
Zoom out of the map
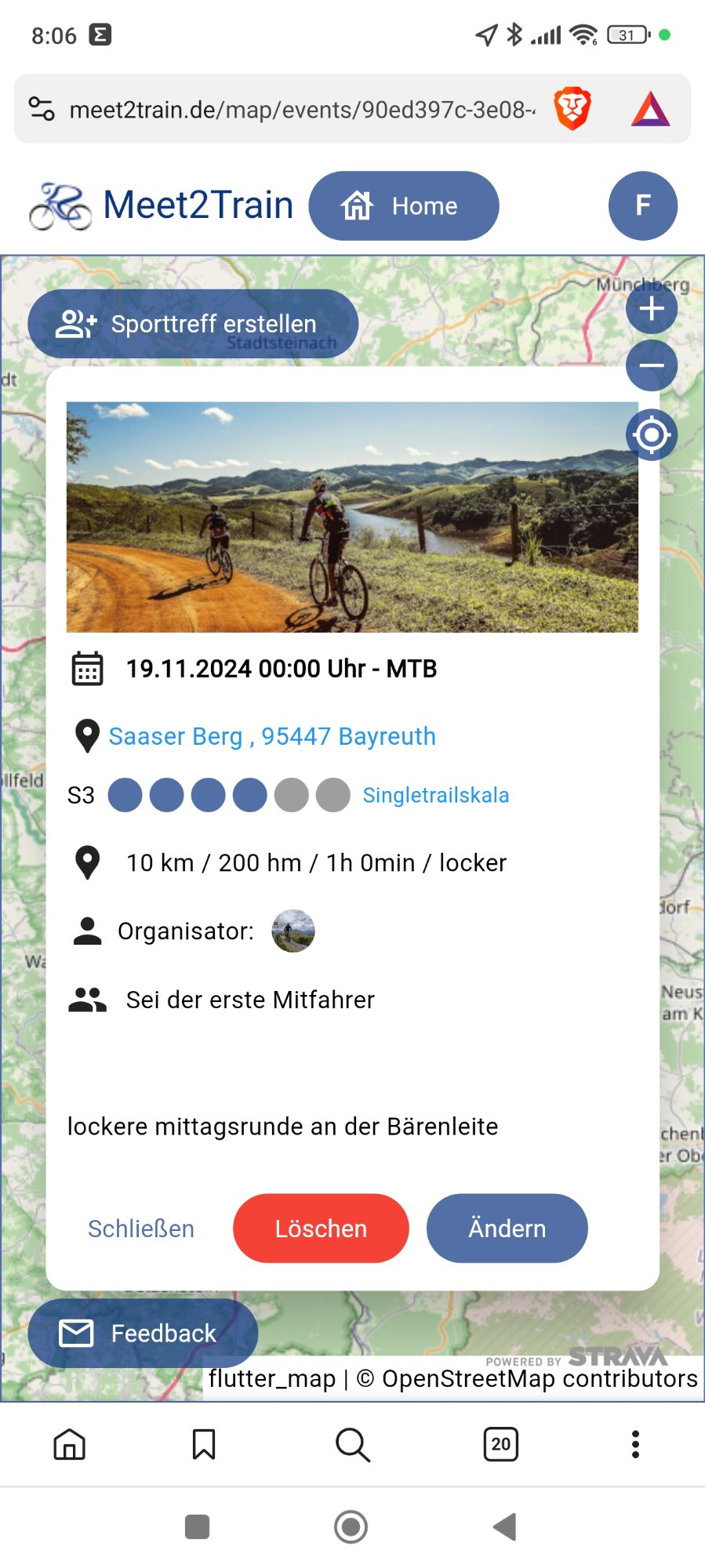click(651, 365)
